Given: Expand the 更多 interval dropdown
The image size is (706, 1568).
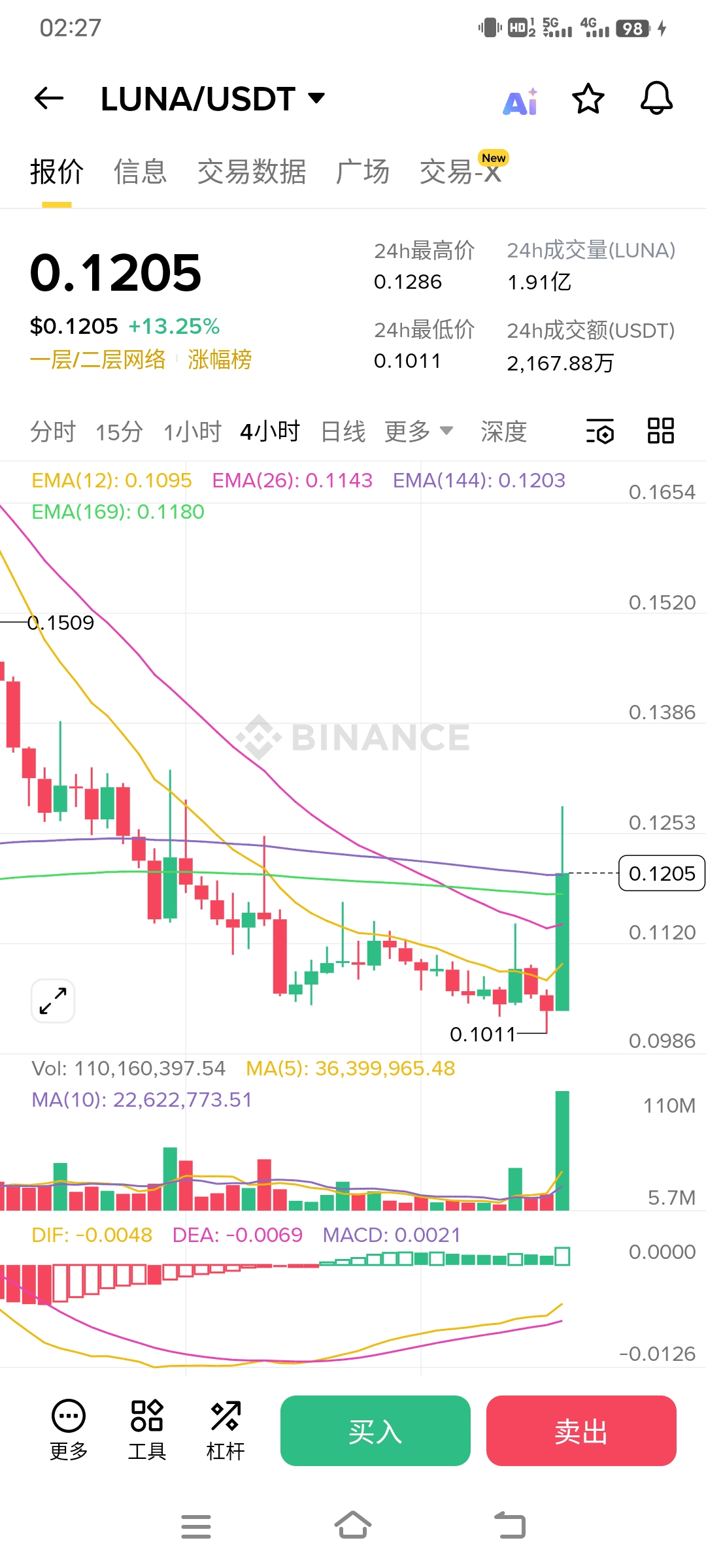Looking at the screenshot, I should [x=418, y=432].
